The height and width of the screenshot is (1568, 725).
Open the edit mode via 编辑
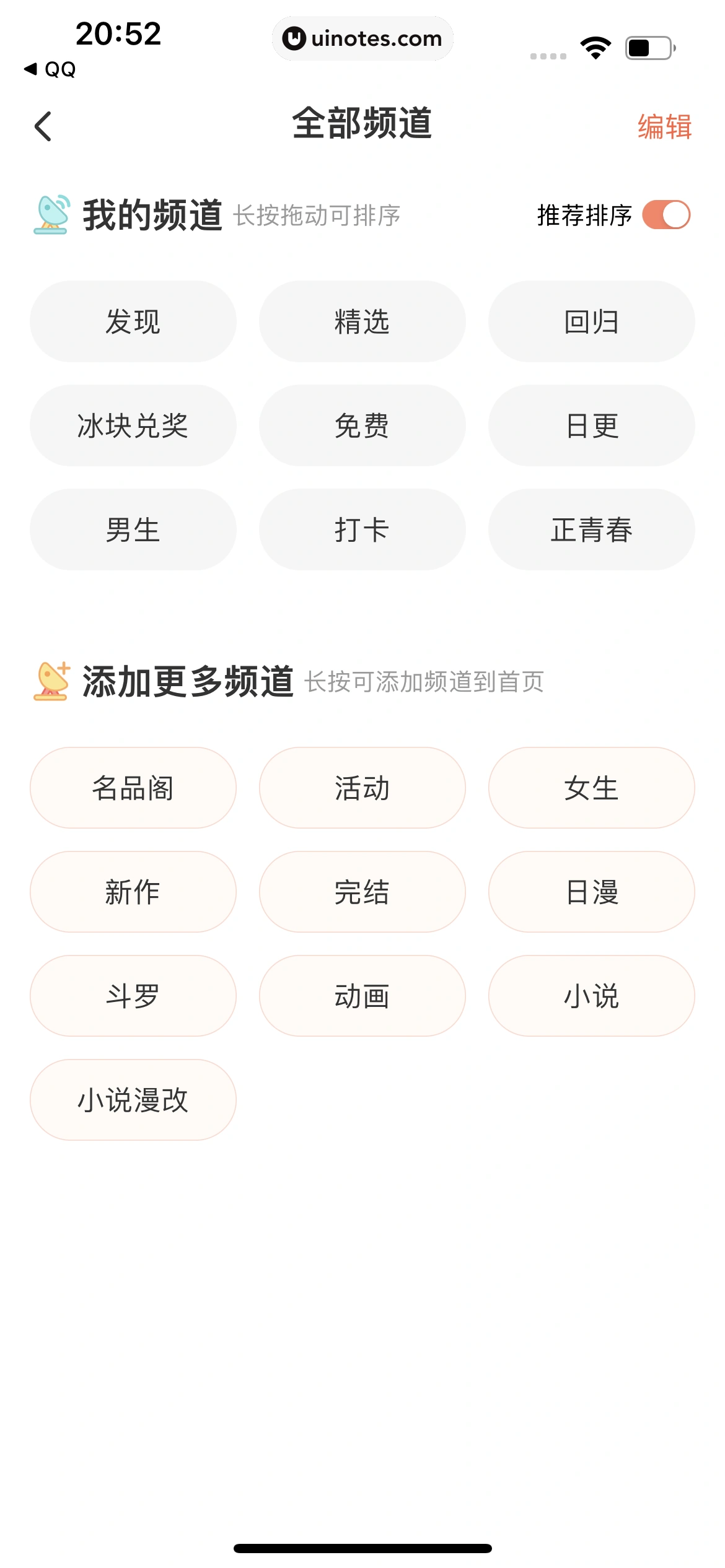click(664, 127)
